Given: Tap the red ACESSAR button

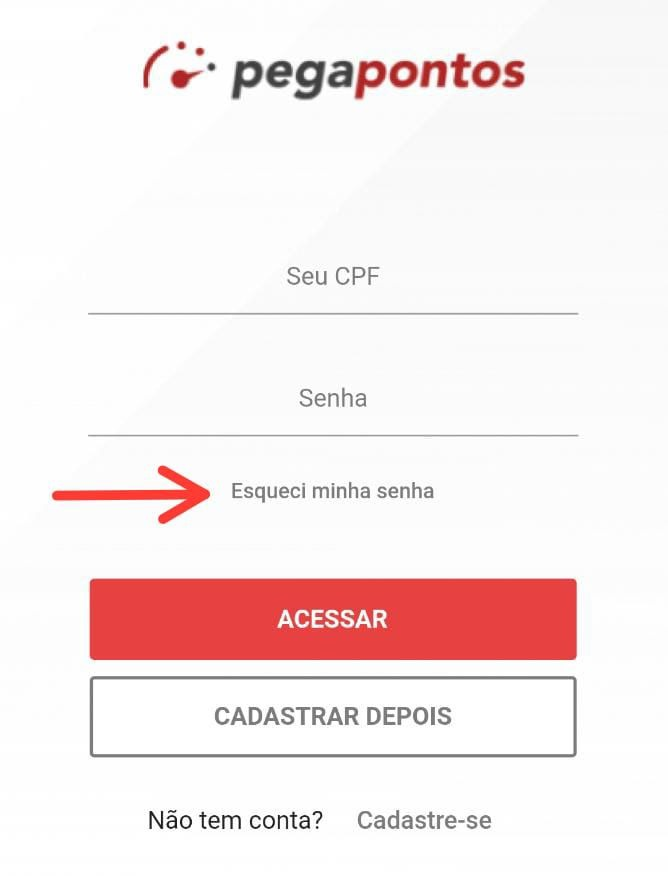Looking at the screenshot, I should click(333, 619).
